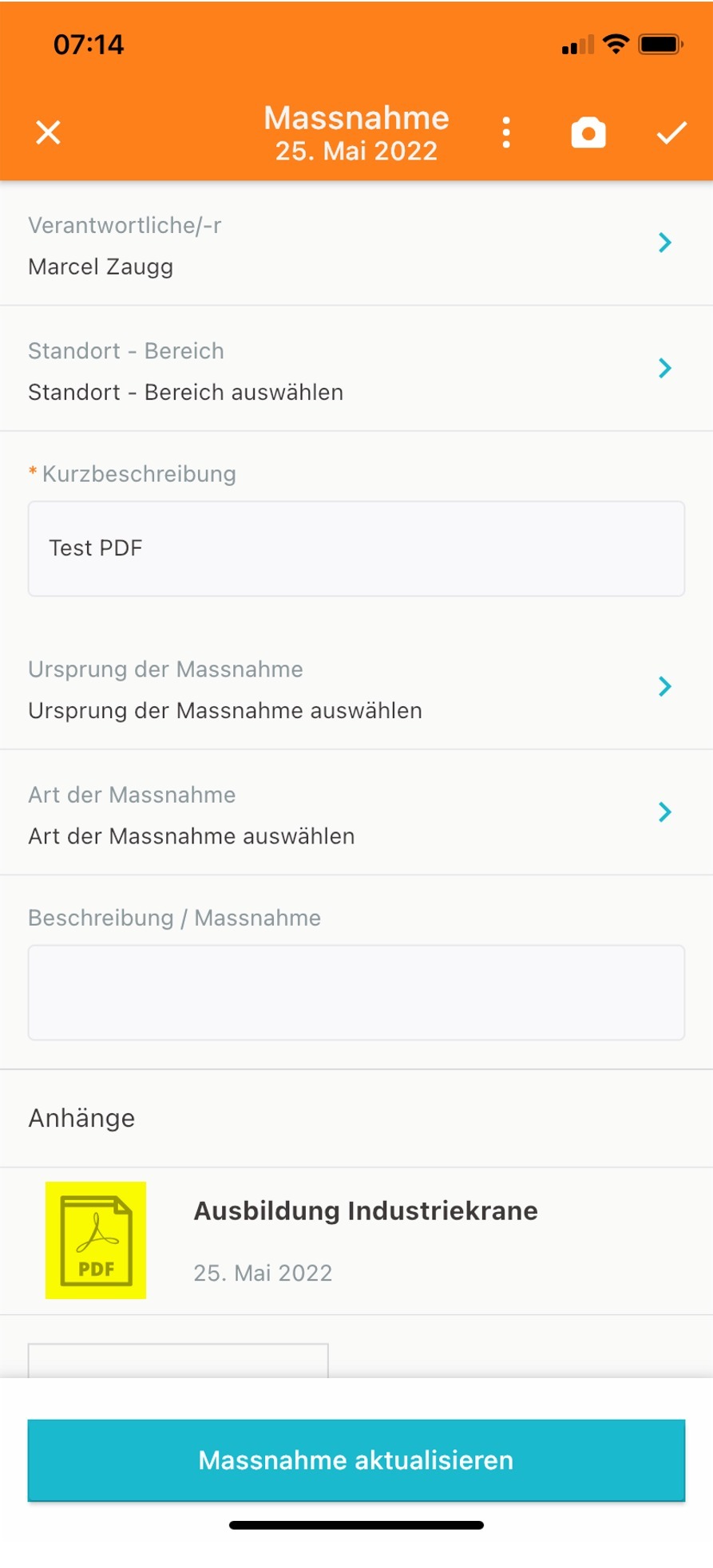Open the Verantwortliche/-r selection
The height and width of the screenshot is (1568, 713).
[356, 243]
